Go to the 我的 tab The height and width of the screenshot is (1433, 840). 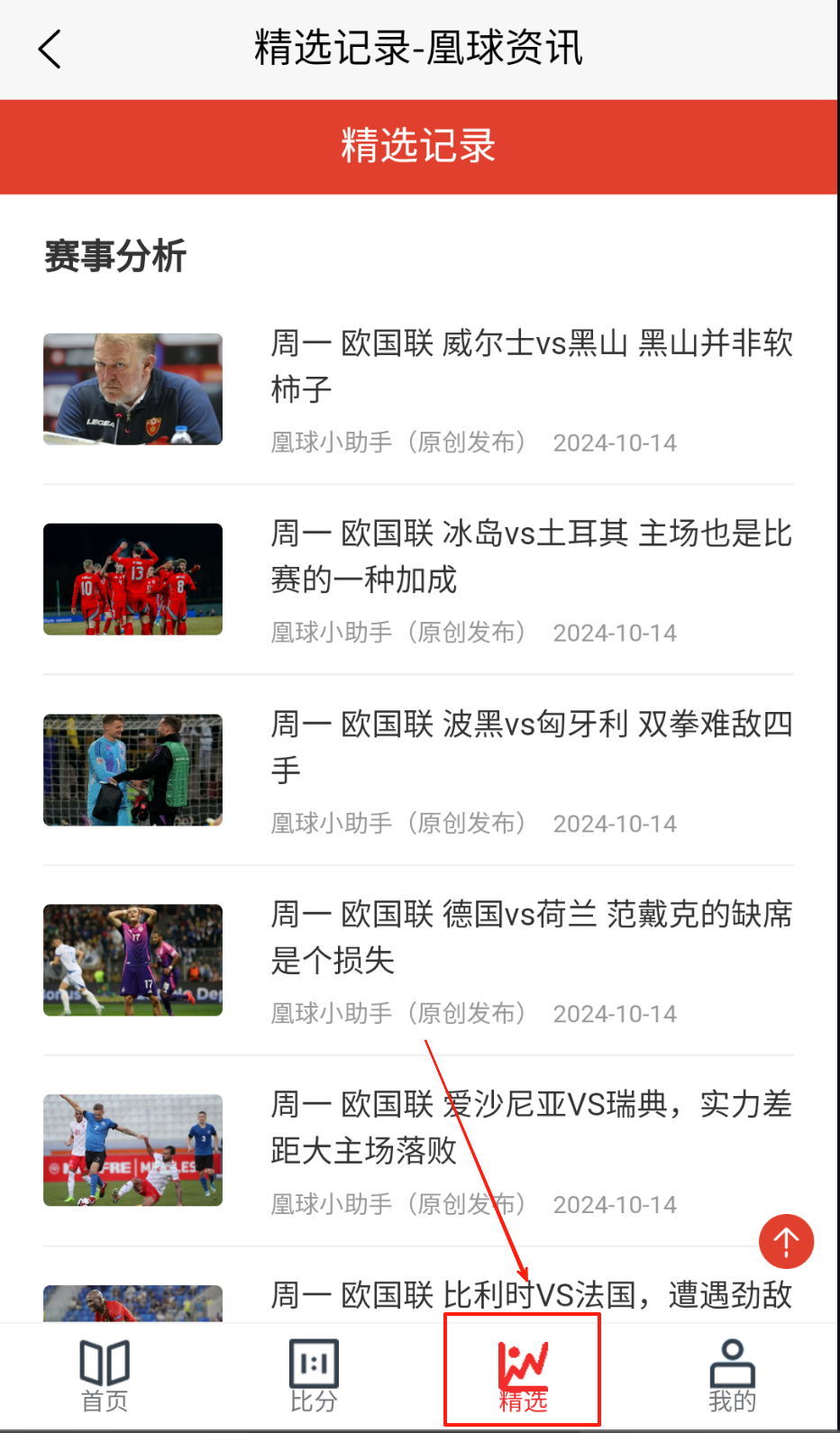coord(732,1375)
